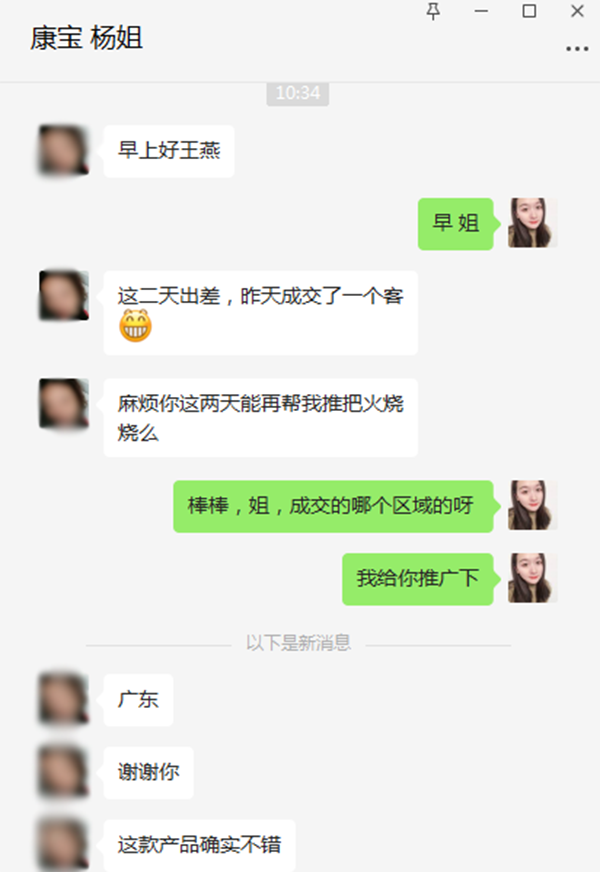600x872 pixels.
Task: Open the three-dot chat info menu
Action: point(577,48)
